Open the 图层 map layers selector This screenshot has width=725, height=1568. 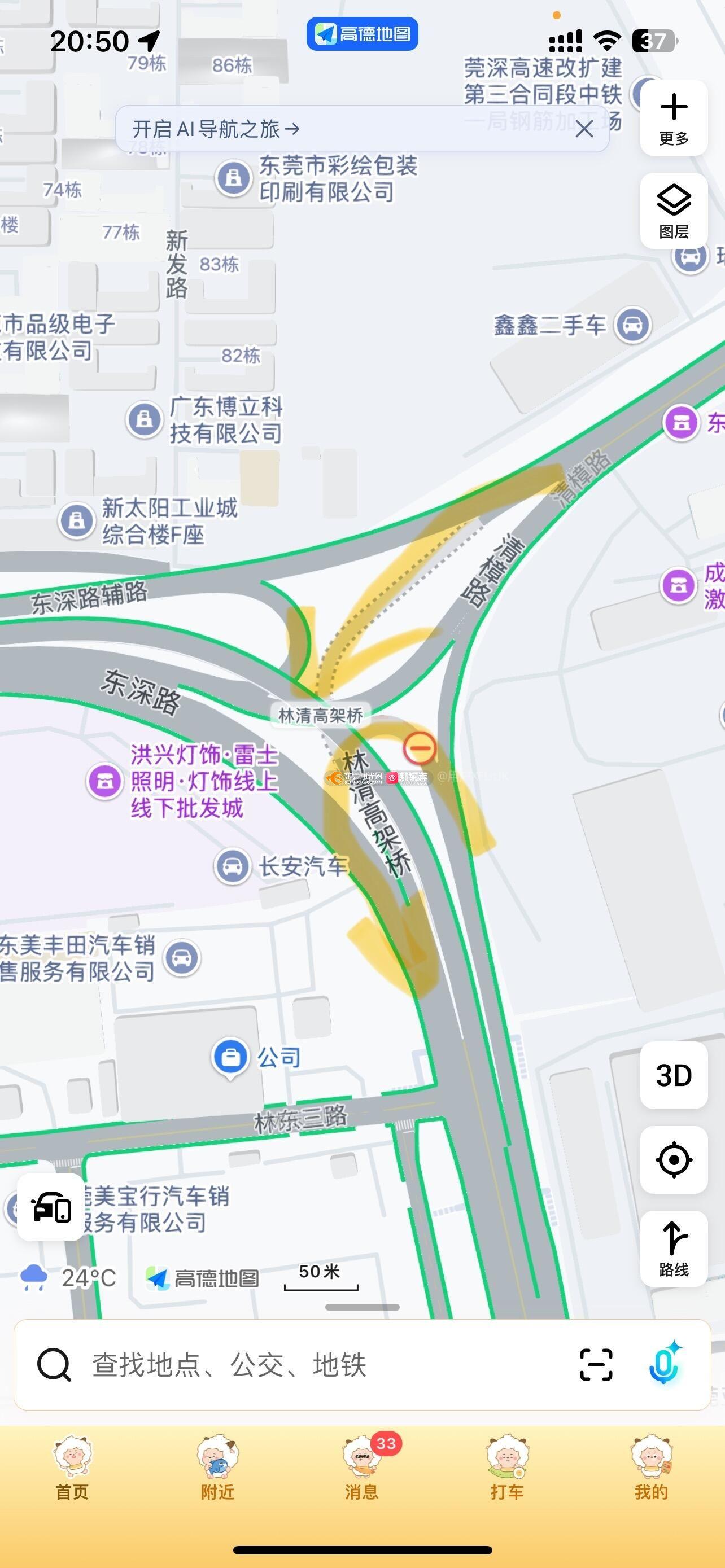673,211
